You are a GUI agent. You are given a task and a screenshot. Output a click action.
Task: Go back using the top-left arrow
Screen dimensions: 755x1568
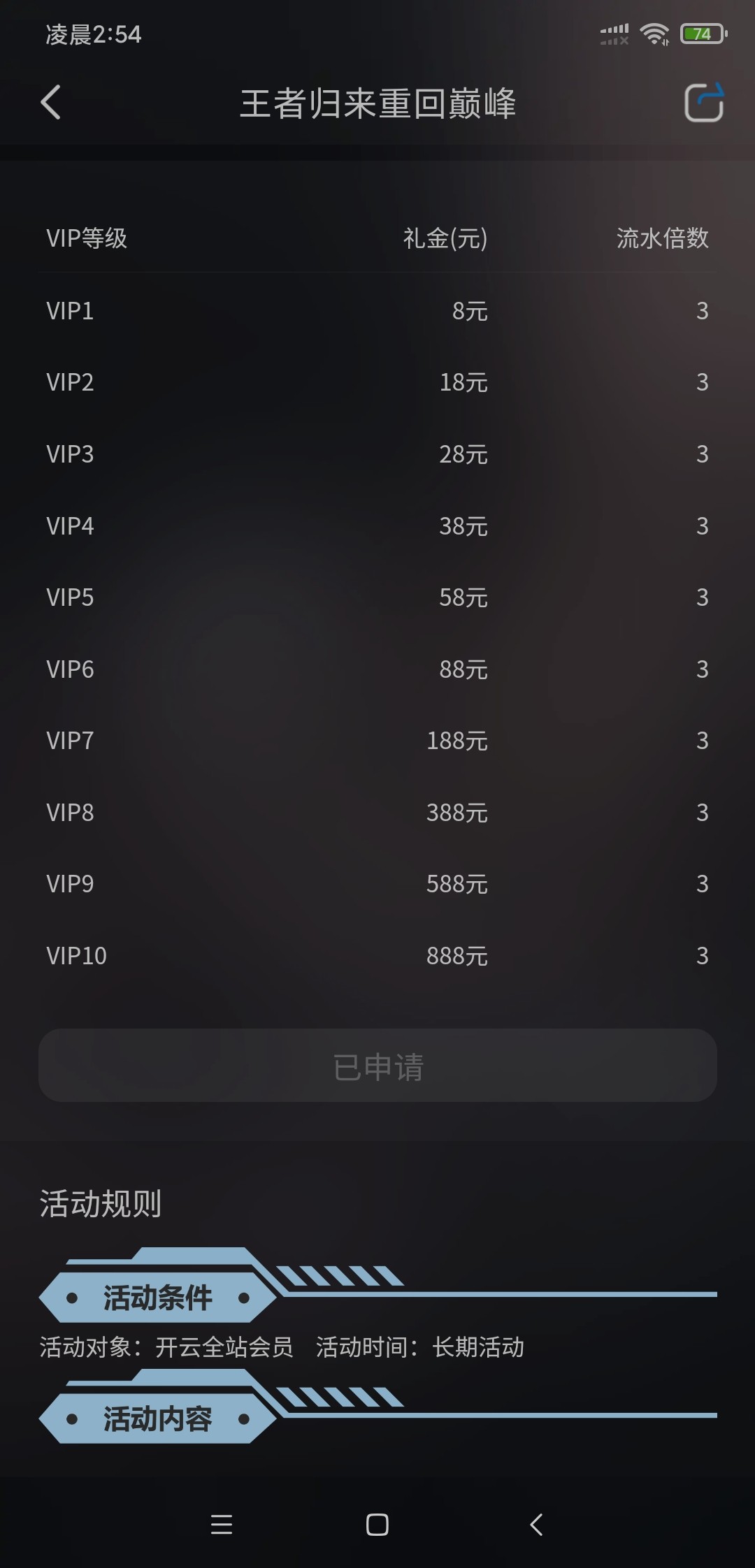tap(51, 103)
